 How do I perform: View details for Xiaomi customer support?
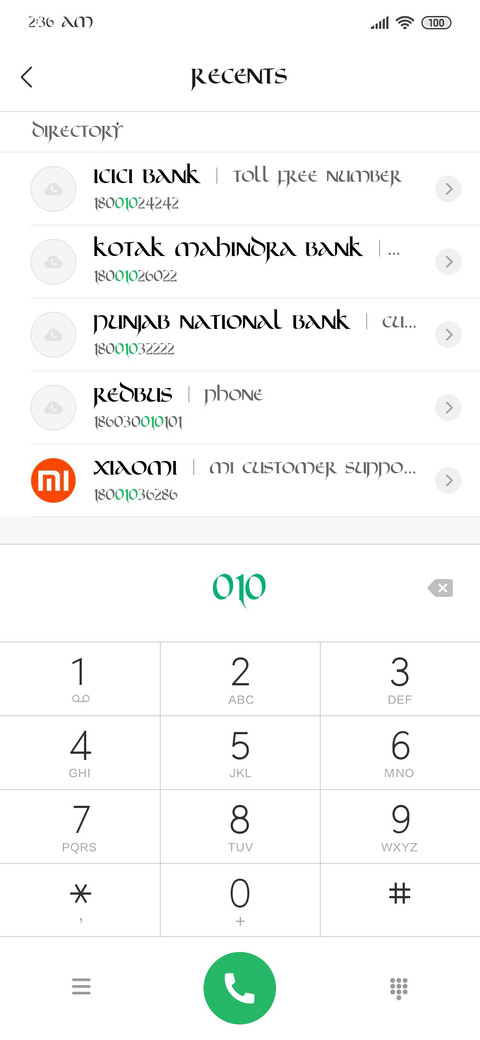coord(449,480)
